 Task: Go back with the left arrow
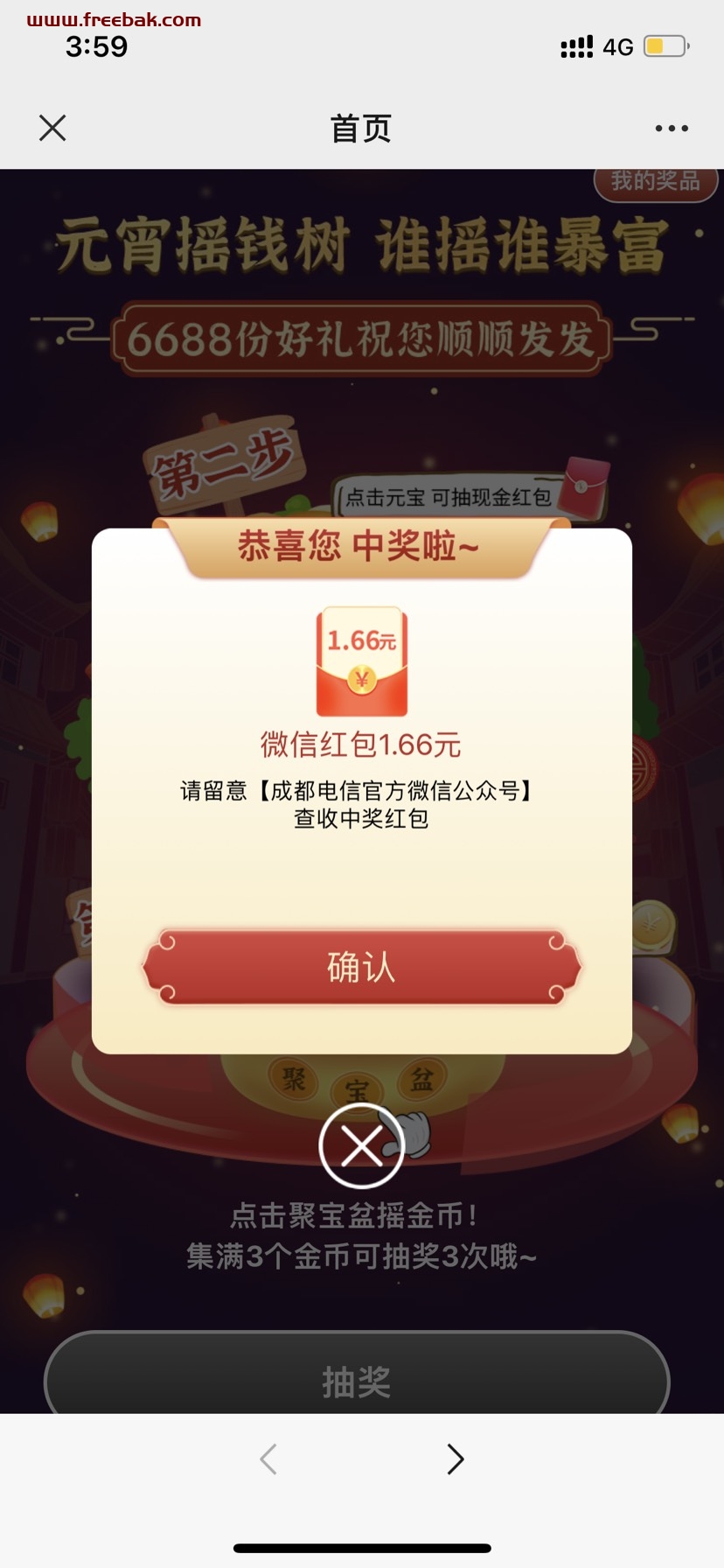[268, 1459]
